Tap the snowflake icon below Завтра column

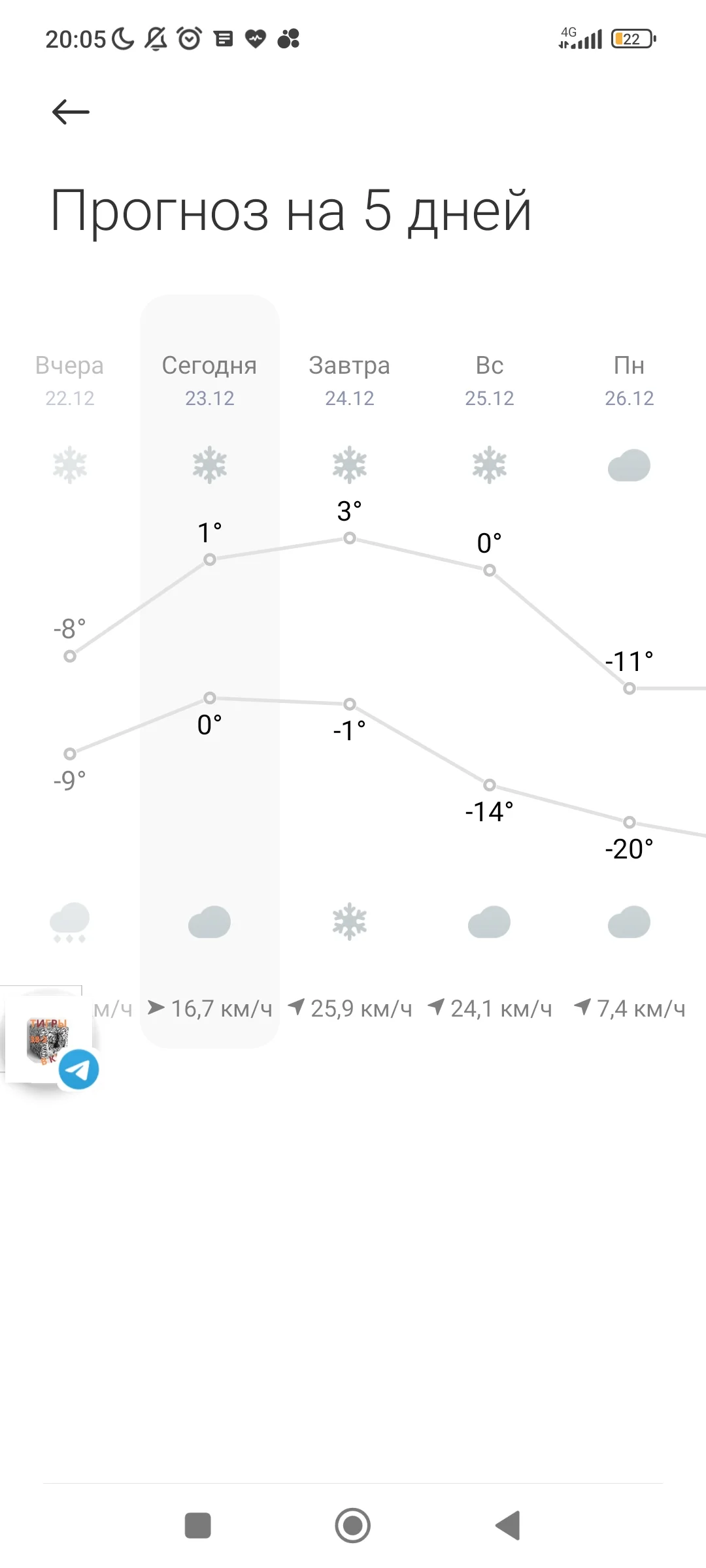[349, 921]
